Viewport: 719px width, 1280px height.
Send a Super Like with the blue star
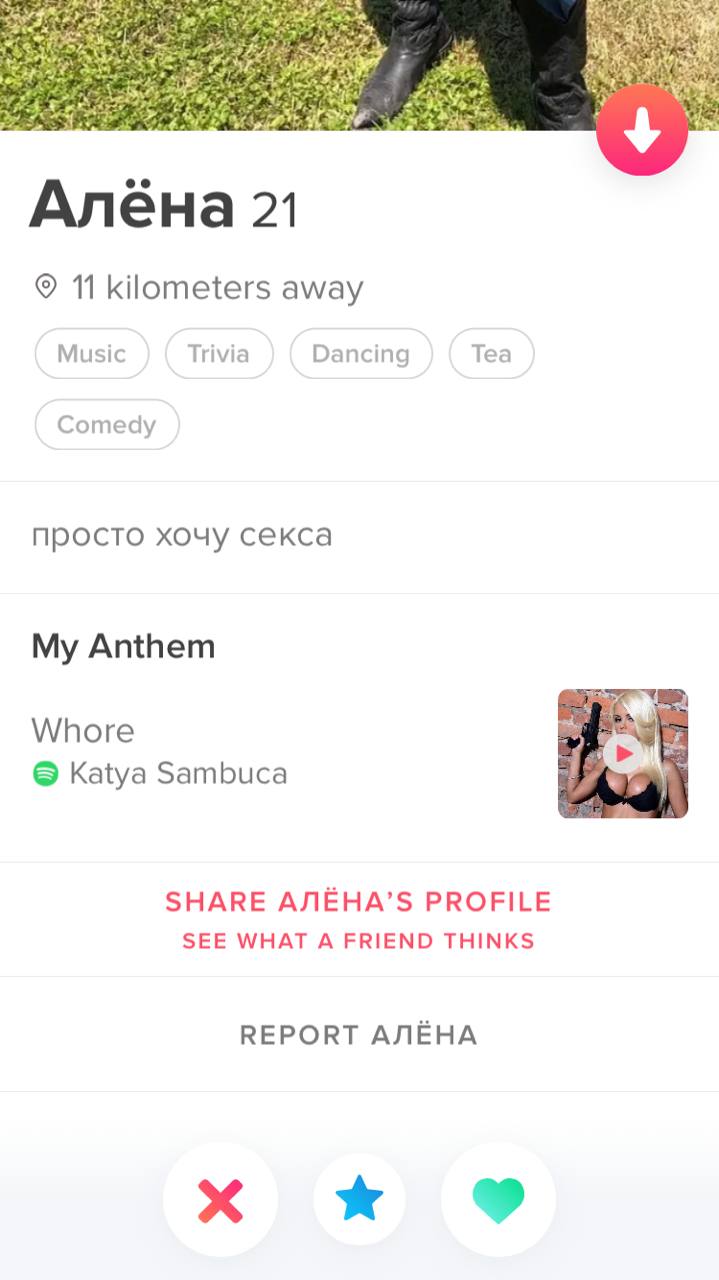(x=359, y=1200)
